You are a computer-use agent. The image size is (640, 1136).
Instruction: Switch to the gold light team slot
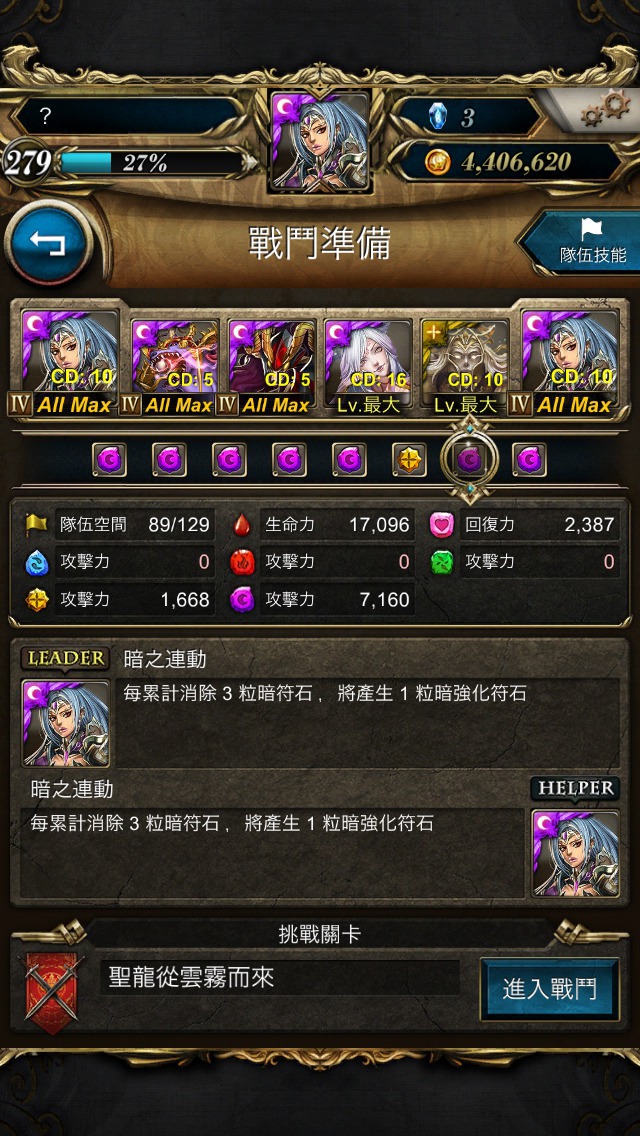[x=410, y=459]
